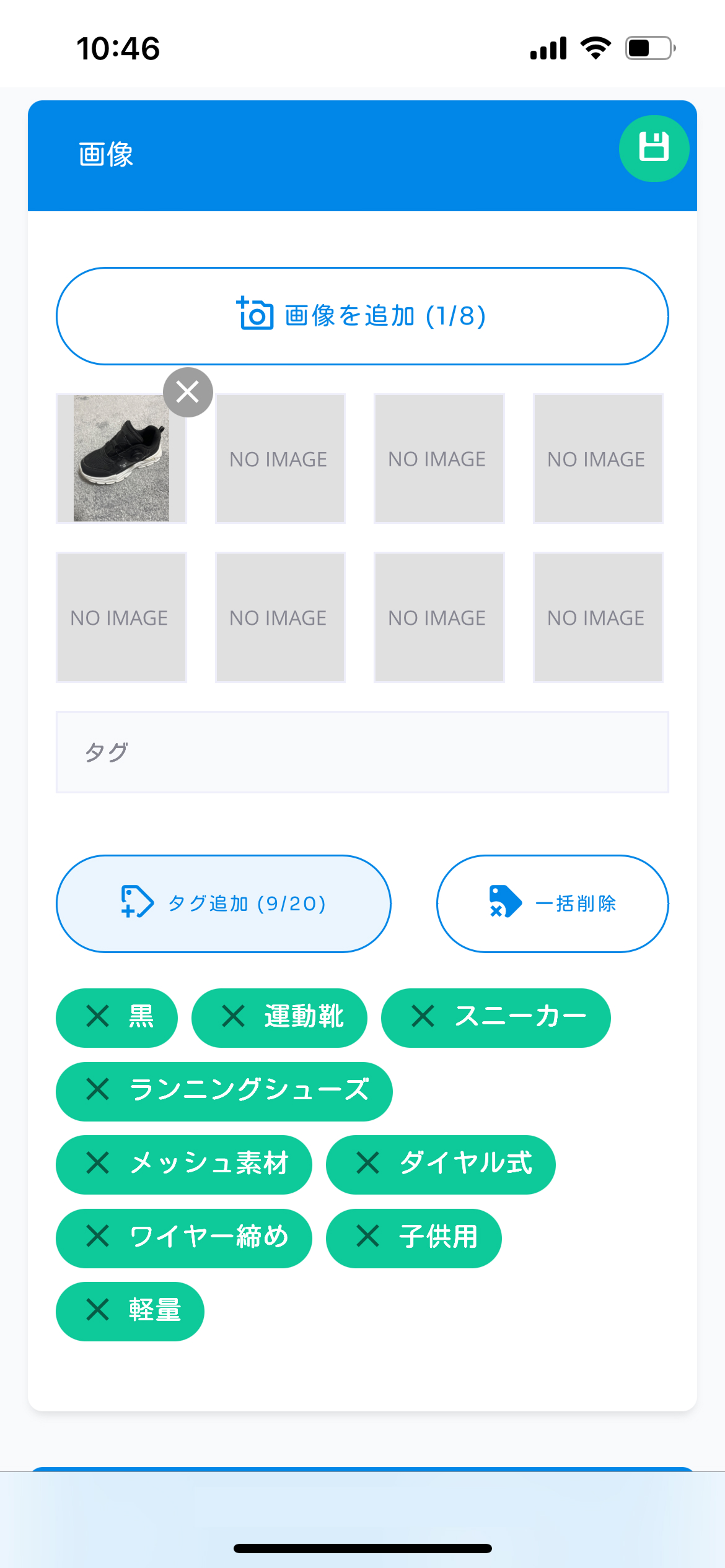
Task: Remove the uploaded shoe photo
Action: coord(188,392)
